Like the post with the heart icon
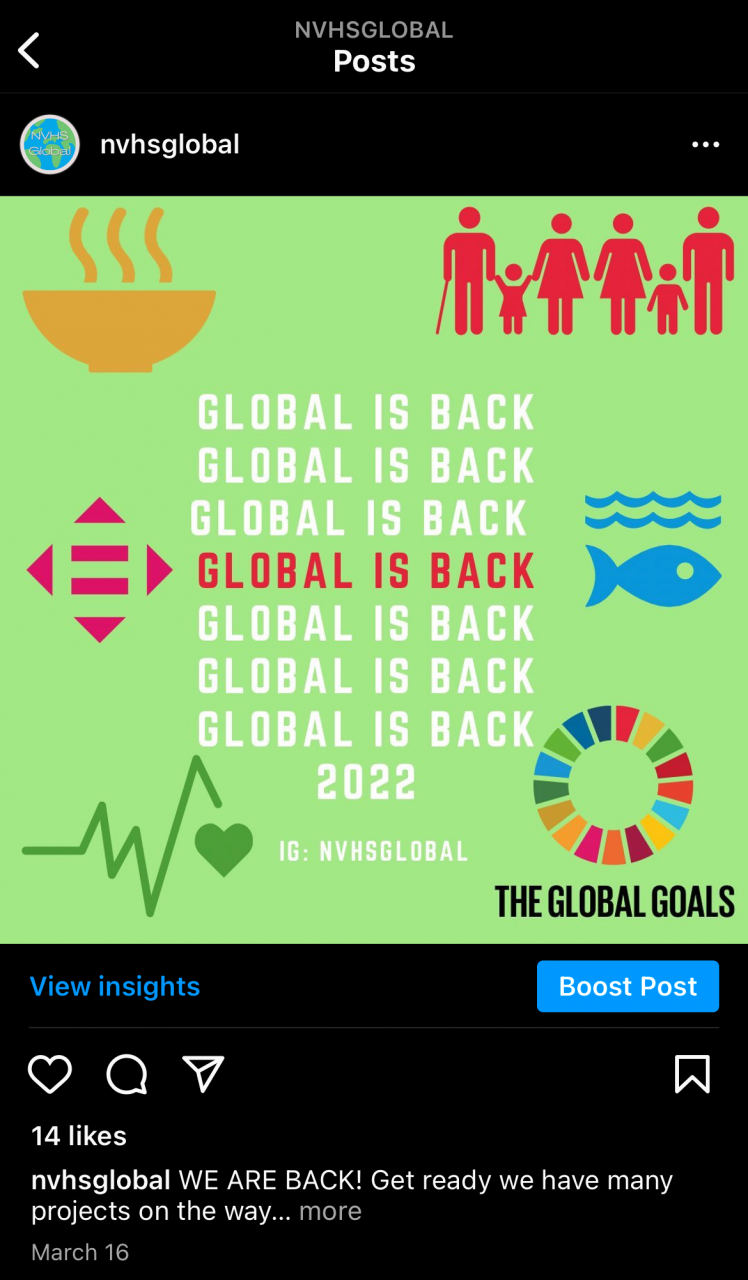Screen dimensions: 748x1280 (50, 1075)
